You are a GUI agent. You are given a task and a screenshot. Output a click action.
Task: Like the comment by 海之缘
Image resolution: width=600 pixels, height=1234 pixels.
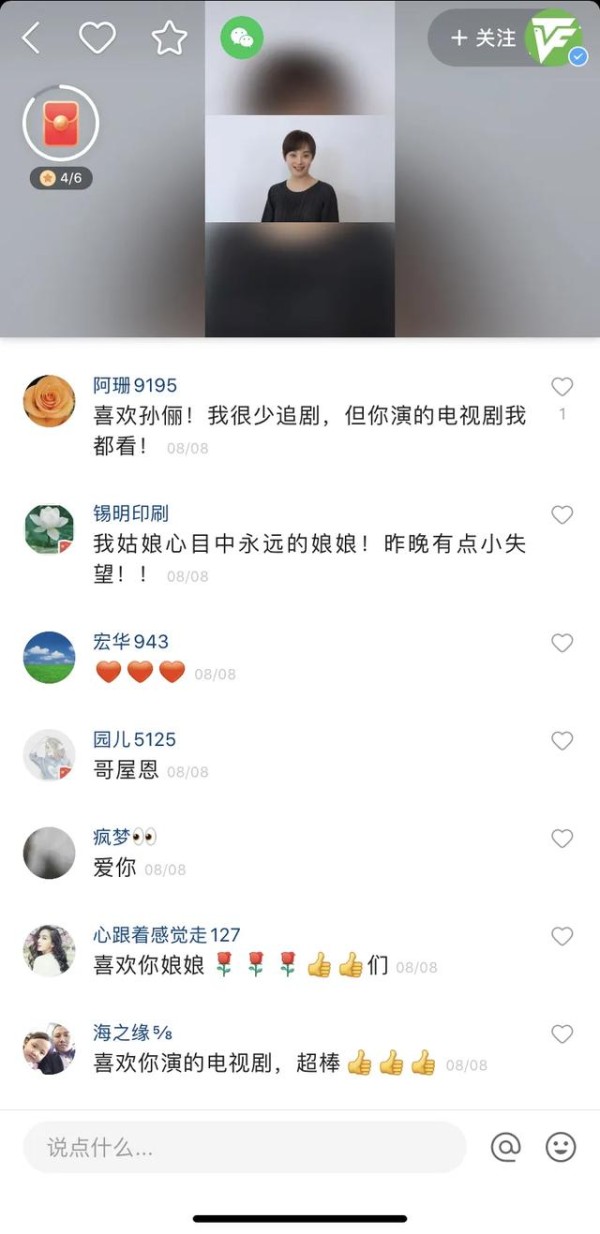tap(562, 1034)
